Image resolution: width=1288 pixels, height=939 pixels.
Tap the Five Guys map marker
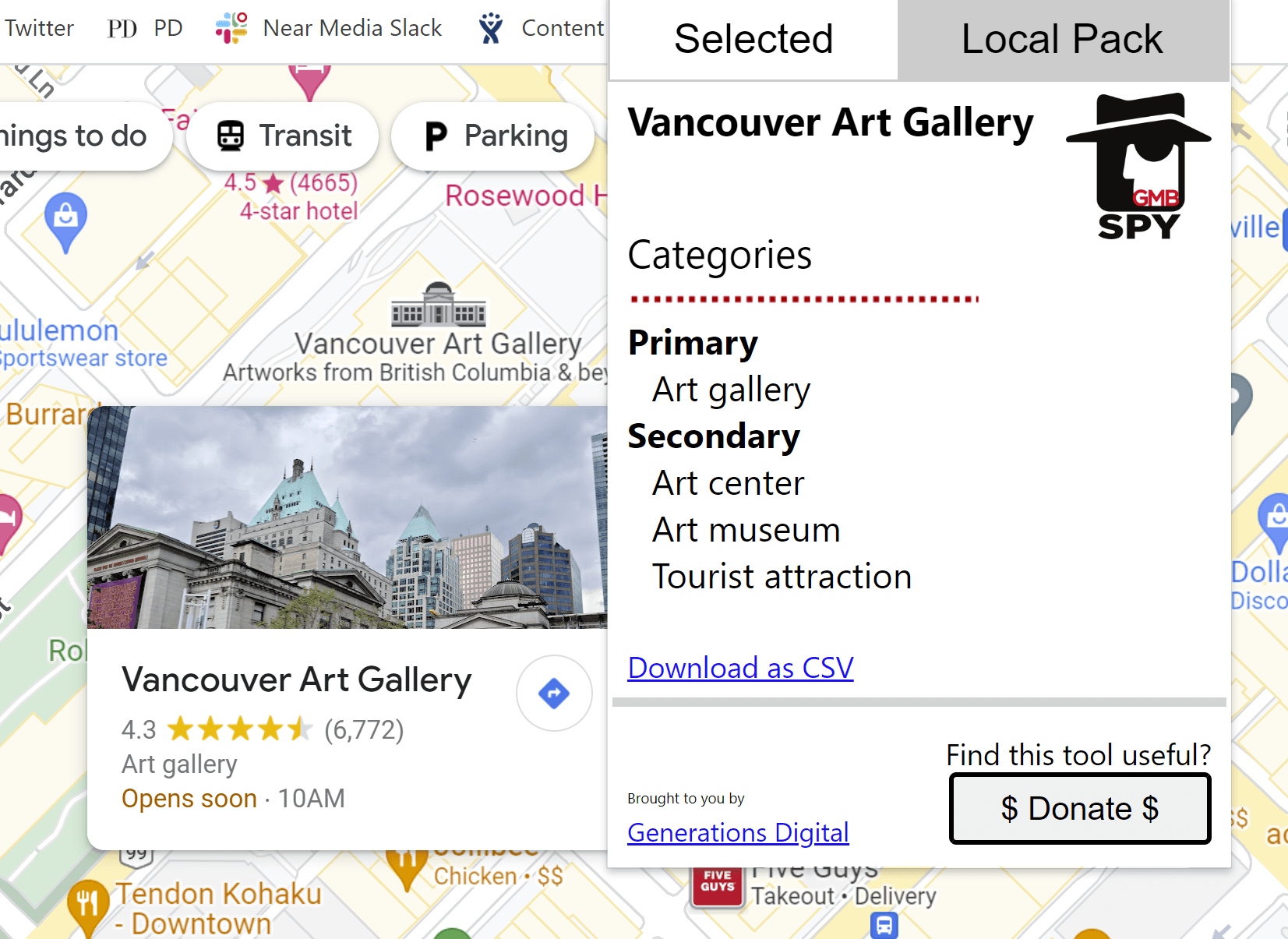click(x=717, y=886)
